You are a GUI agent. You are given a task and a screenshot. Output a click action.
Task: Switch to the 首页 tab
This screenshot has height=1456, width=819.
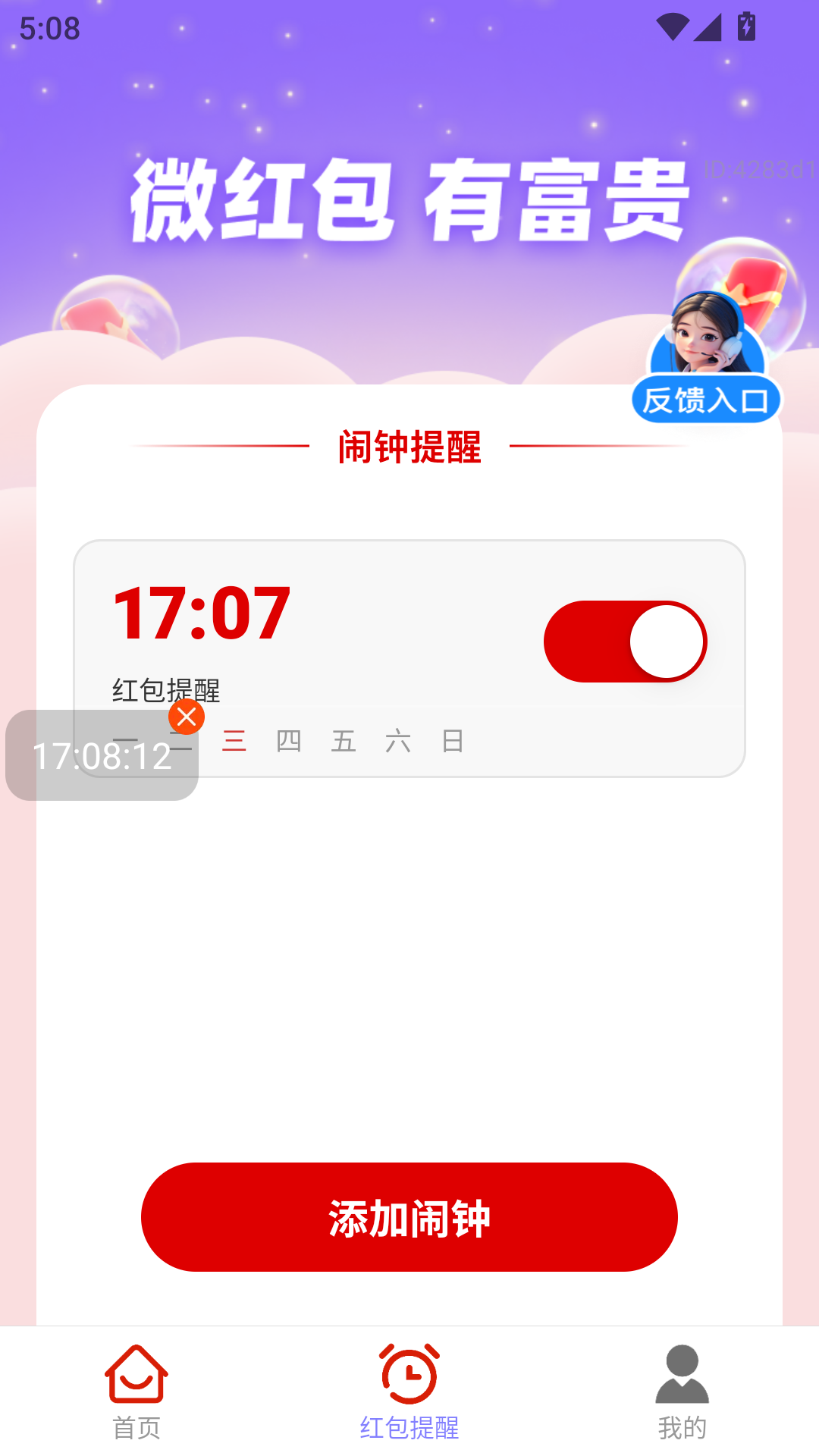point(136,1392)
